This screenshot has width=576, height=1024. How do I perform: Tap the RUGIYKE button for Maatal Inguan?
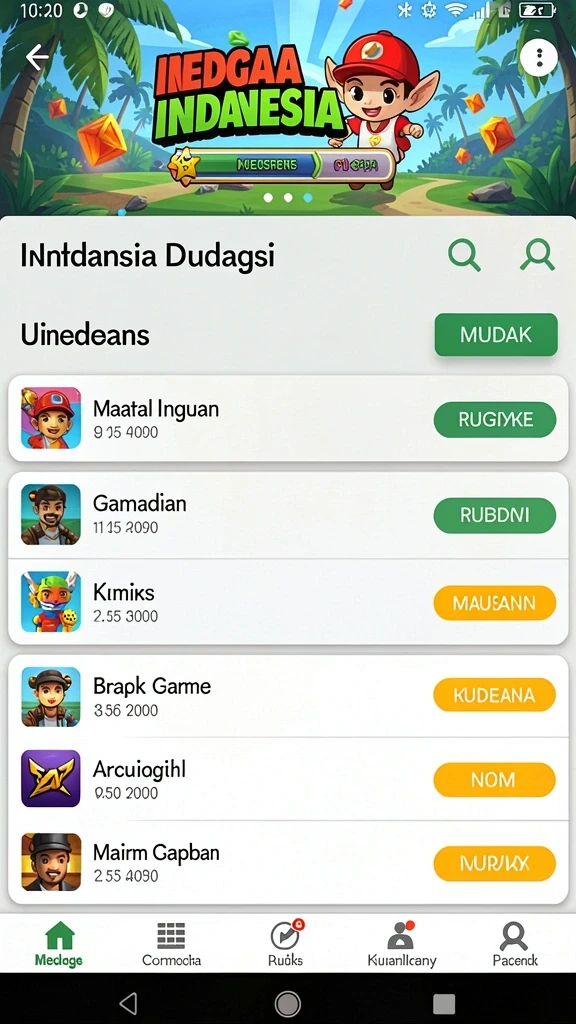coord(495,419)
